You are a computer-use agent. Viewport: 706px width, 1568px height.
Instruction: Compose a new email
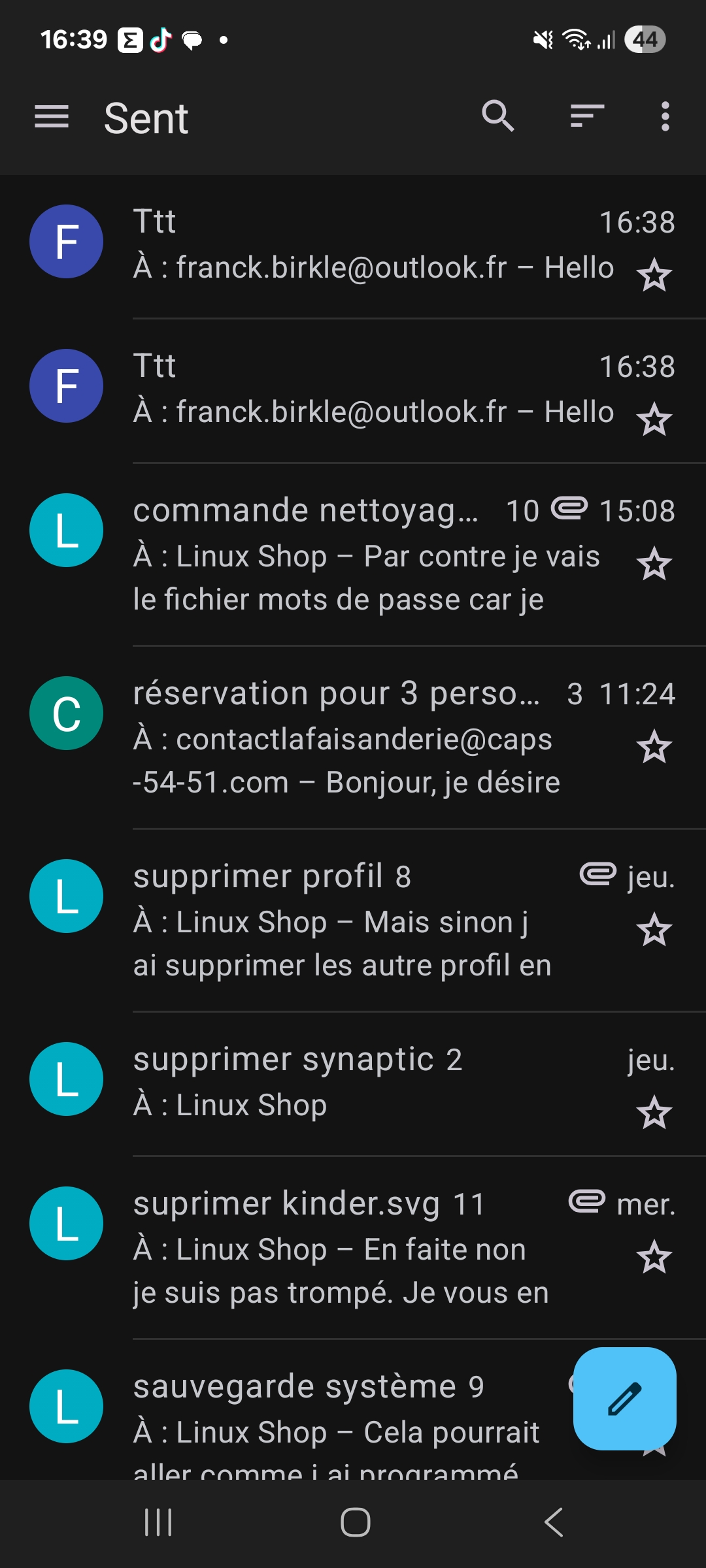click(x=624, y=1398)
